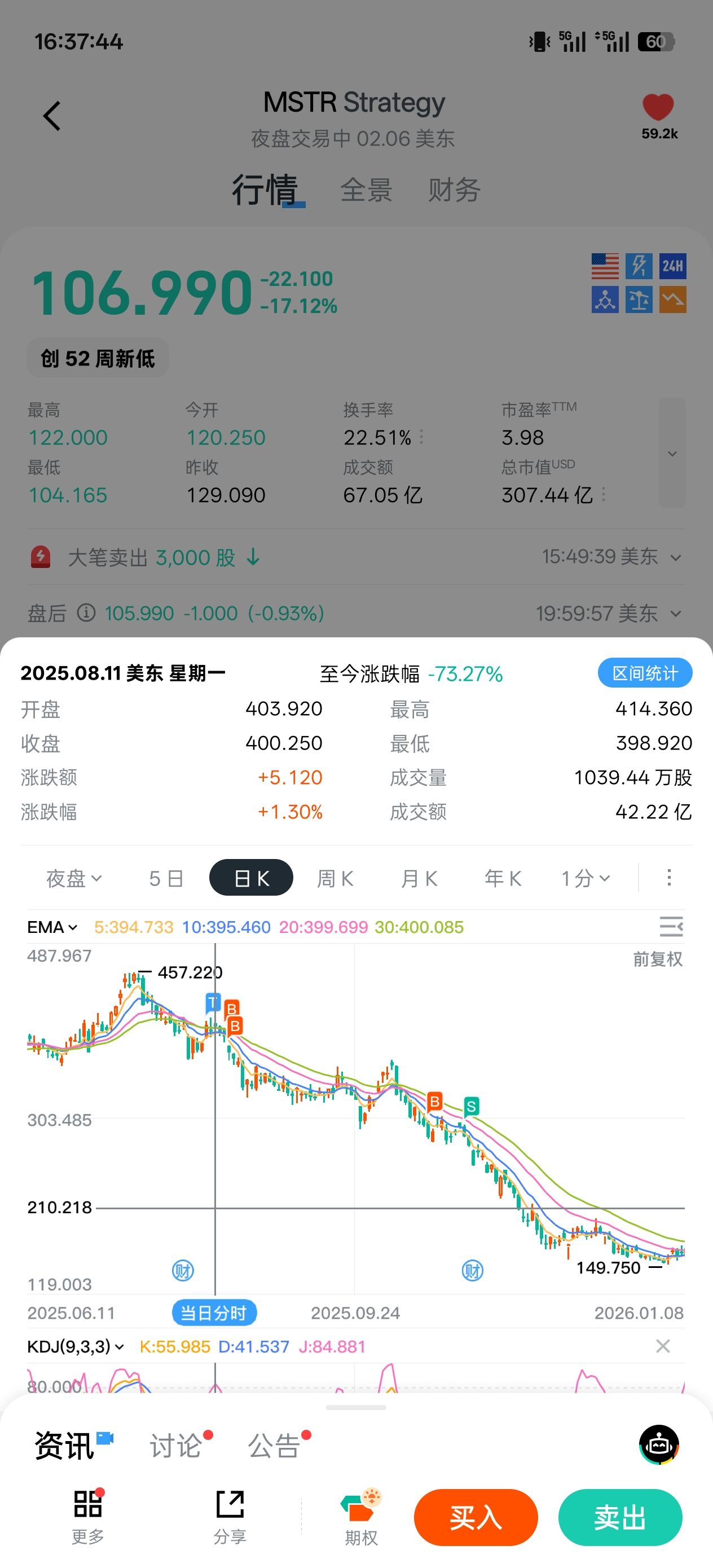Viewport: 713px width, 1568px height.
Task: Open the 1分 interval dropdown
Action: tap(585, 878)
